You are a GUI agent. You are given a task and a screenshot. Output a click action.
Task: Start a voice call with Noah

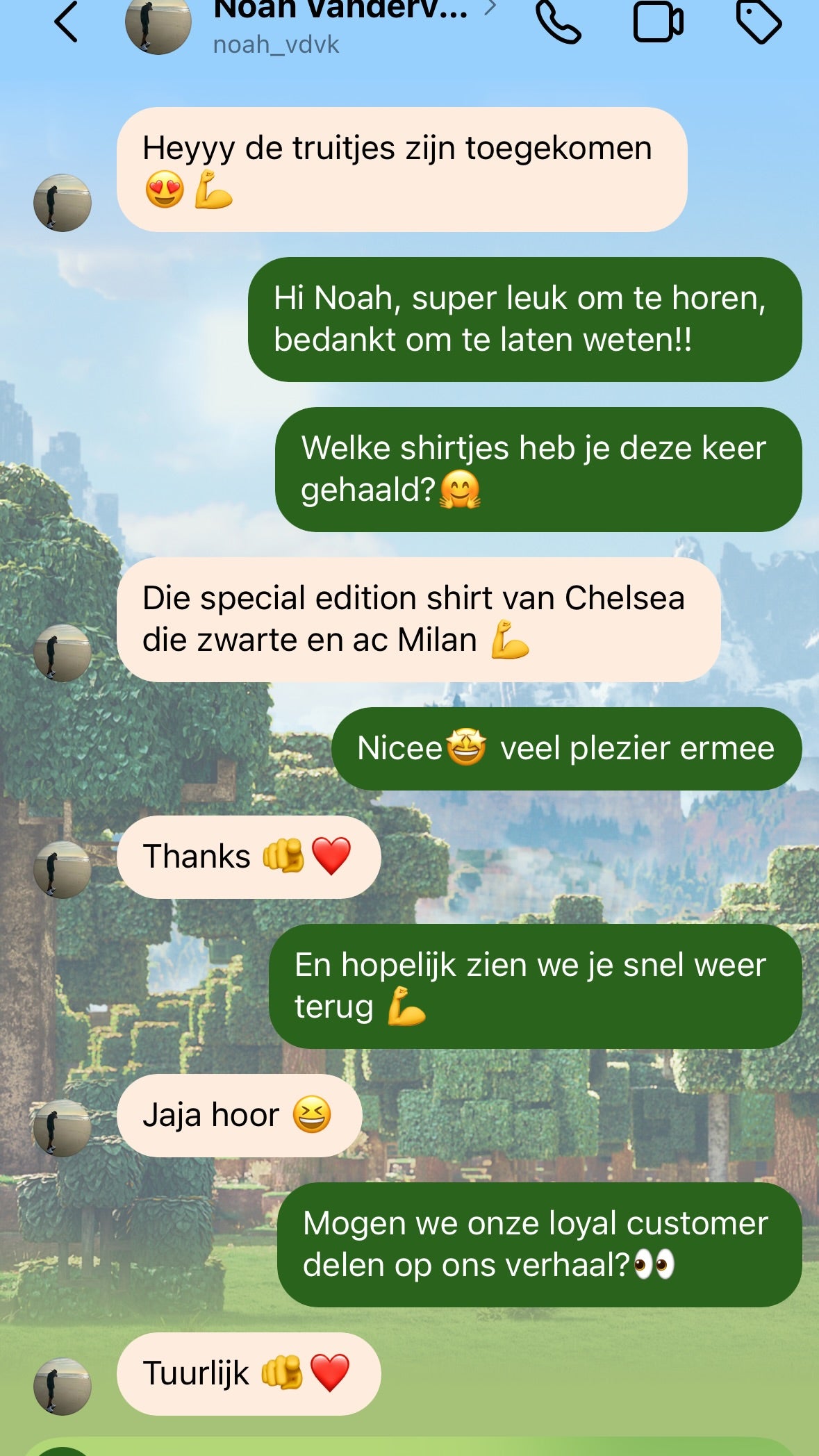(559, 22)
